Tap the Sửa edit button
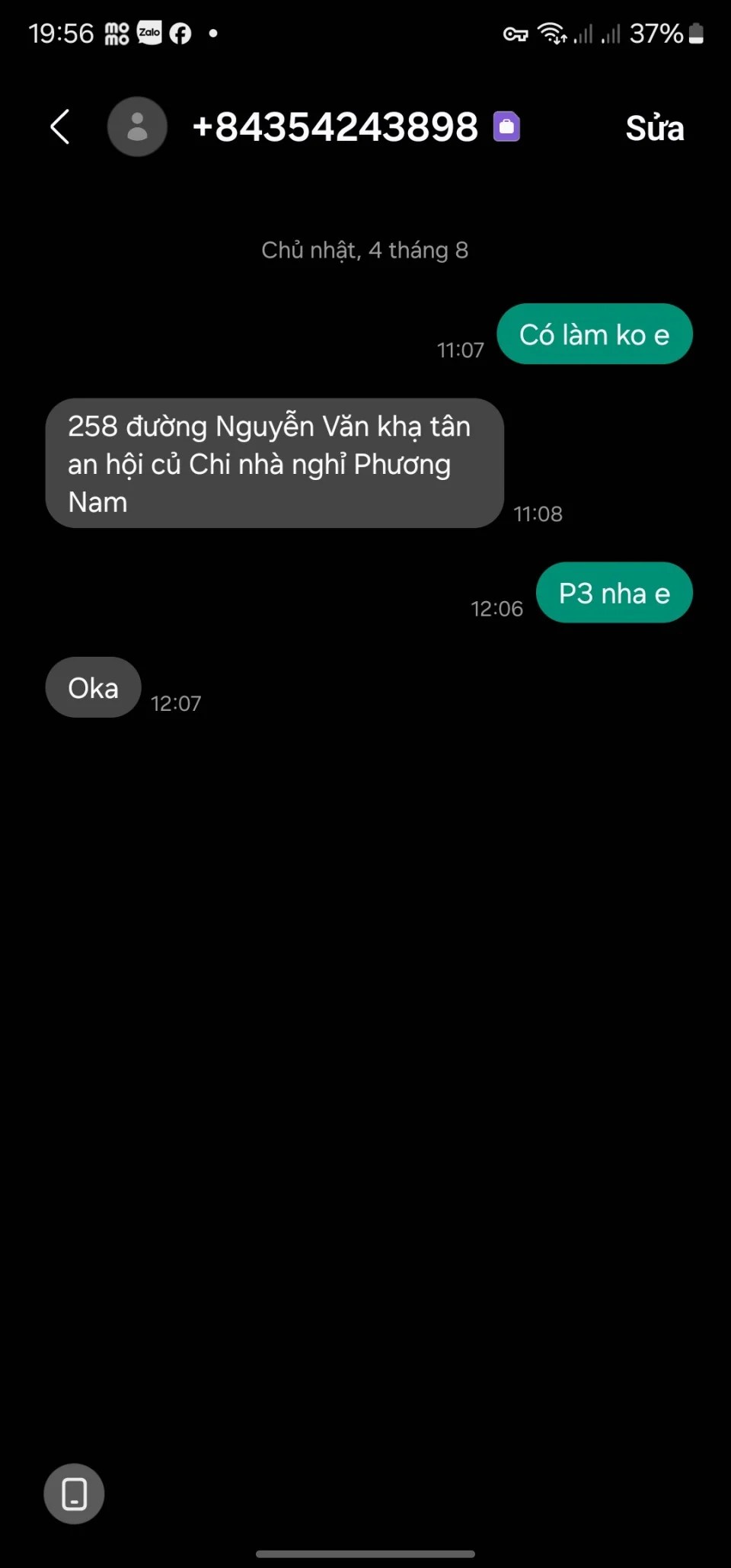731x1568 pixels. [x=654, y=128]
